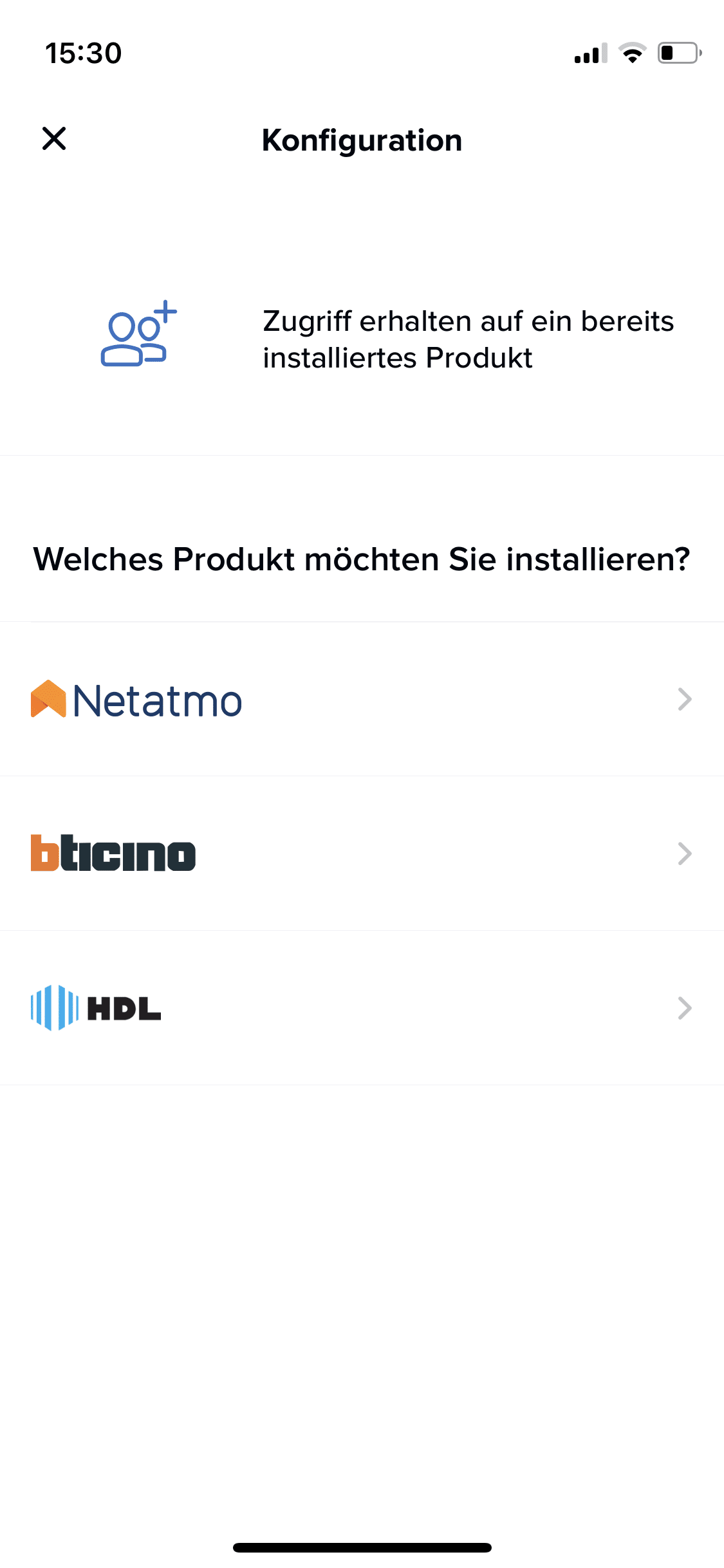Get access to an already installed product
The width and height of the screenshot is (724, 1568).
[386, 339]
